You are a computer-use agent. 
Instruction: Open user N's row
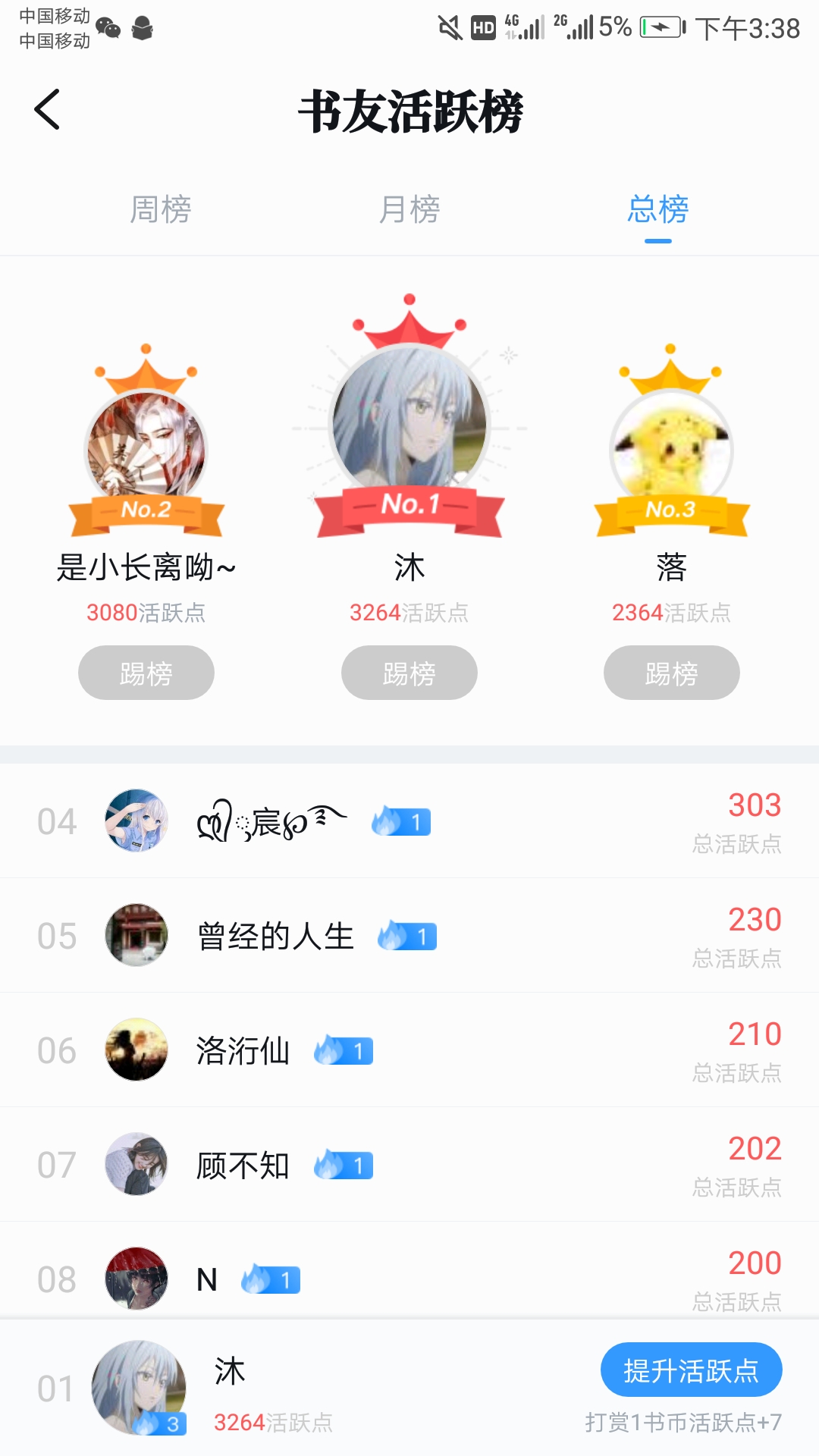[x=409, y=1279]
